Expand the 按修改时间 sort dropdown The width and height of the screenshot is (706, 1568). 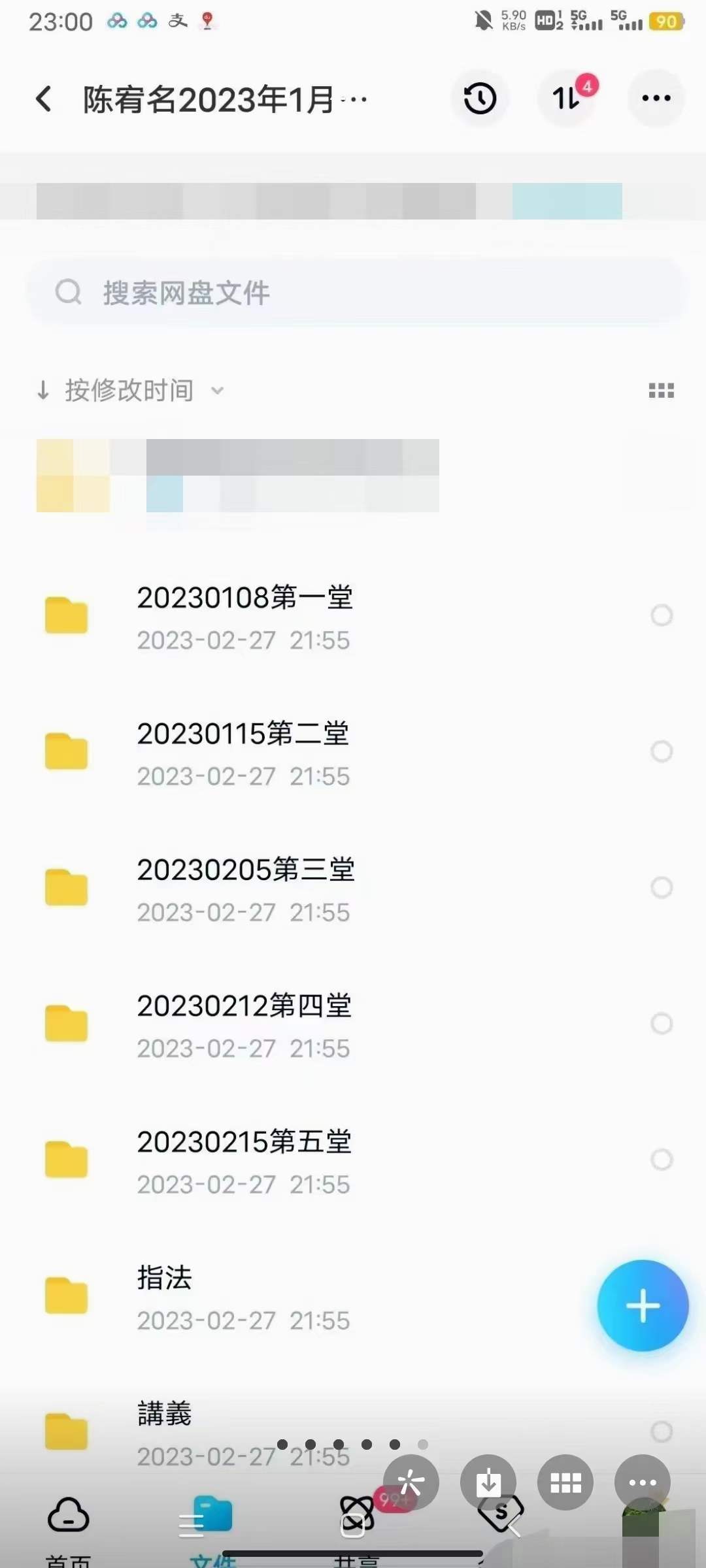click(131, 390)
